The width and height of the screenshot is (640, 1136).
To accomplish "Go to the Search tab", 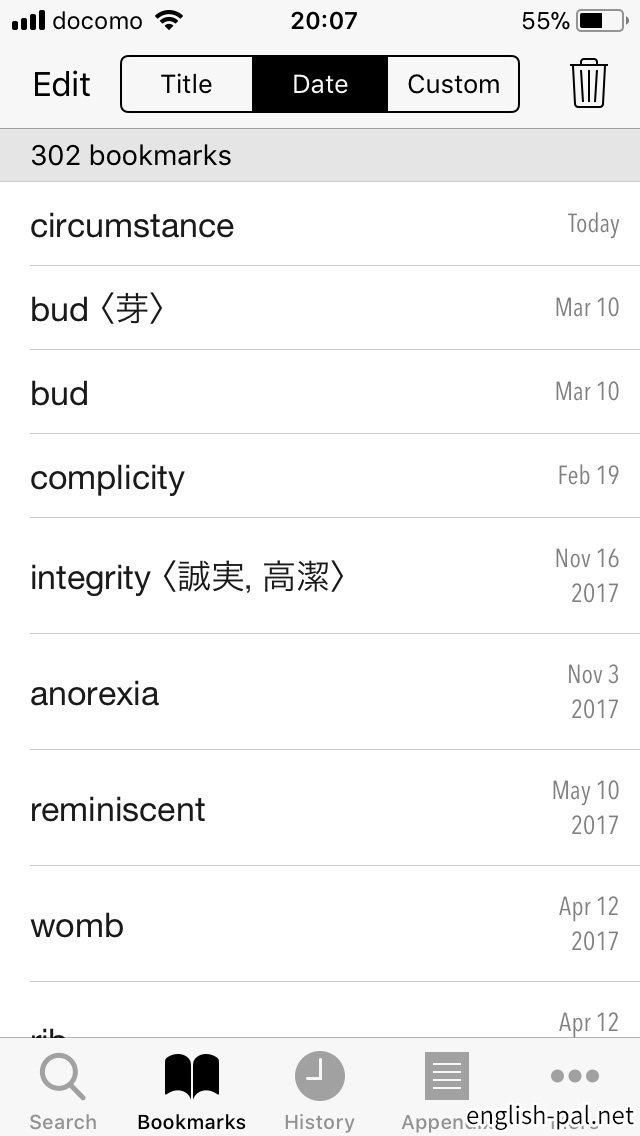I will (x=63, y=1090).
